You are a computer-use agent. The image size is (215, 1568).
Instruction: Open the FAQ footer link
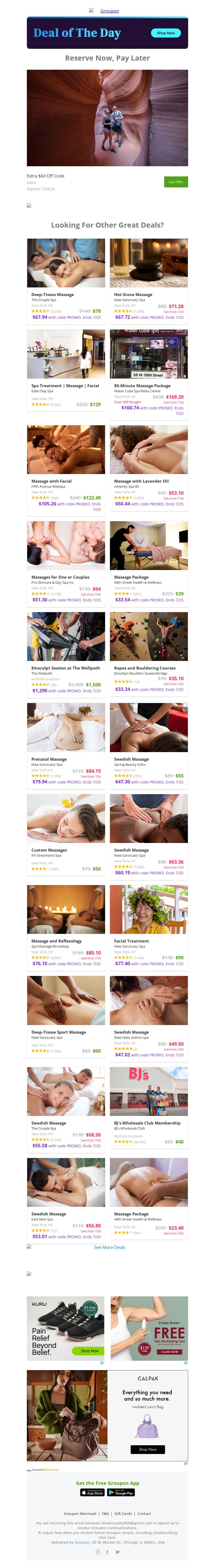(x=106, y=1513)
